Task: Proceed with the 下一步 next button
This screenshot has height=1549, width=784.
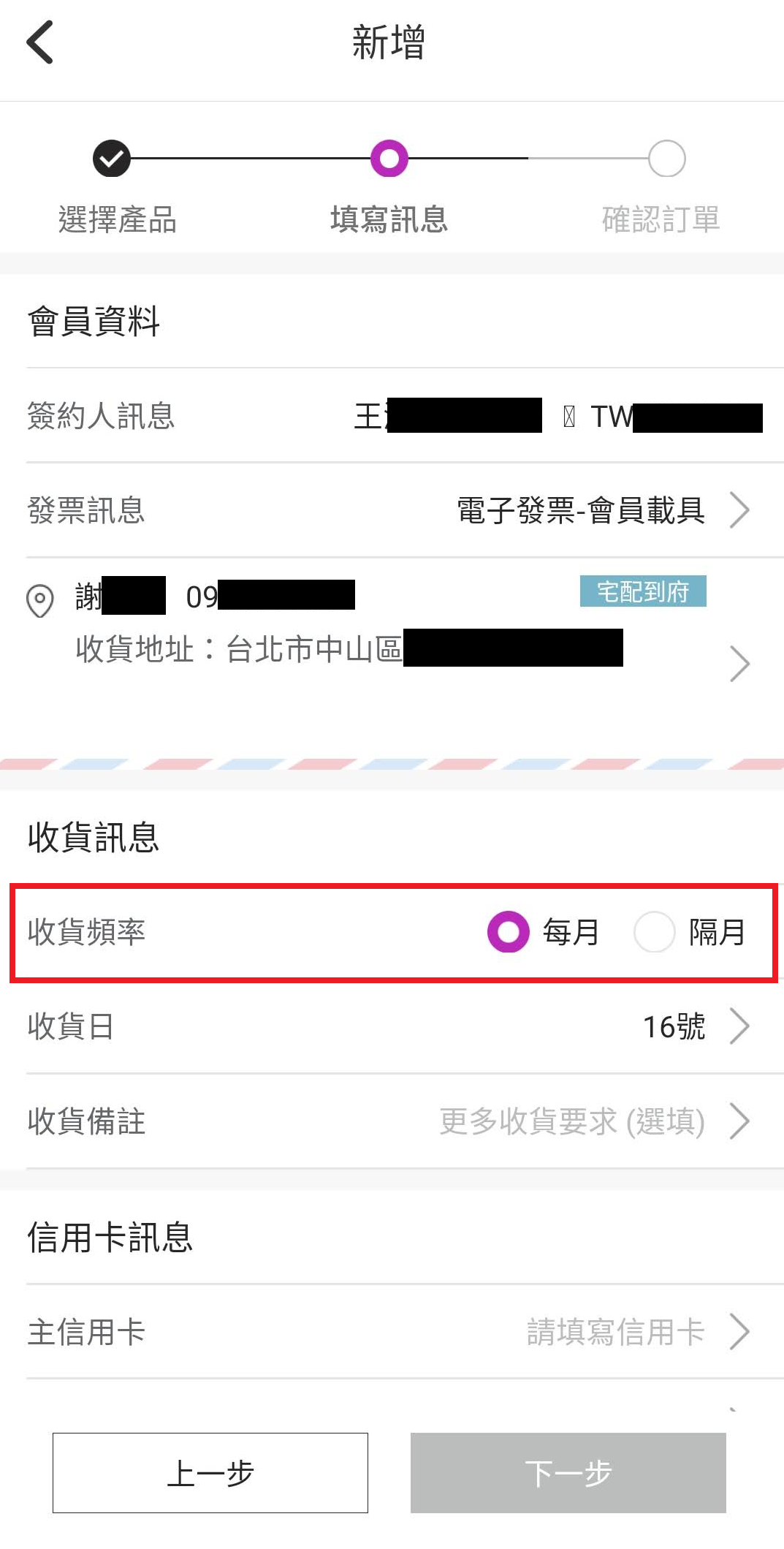Action: (568, 1473)
